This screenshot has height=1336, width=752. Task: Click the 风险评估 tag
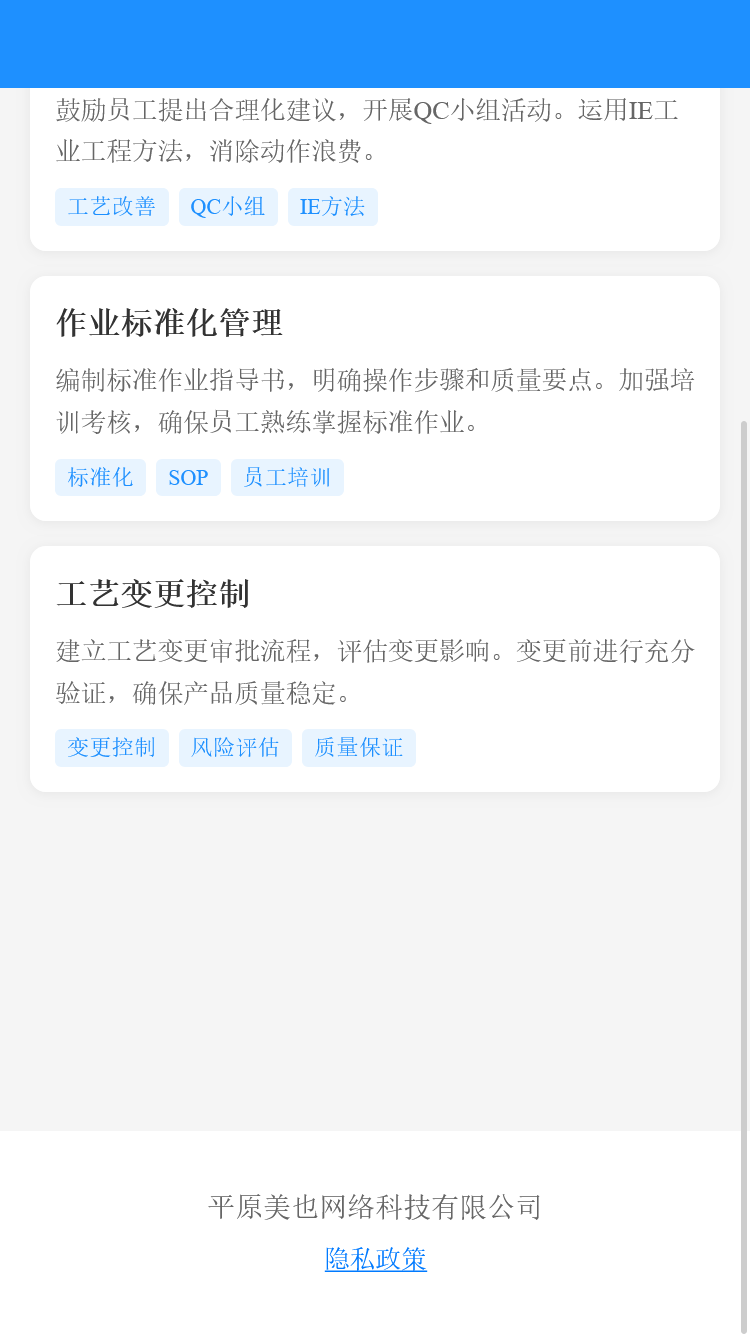pos(235,747)
